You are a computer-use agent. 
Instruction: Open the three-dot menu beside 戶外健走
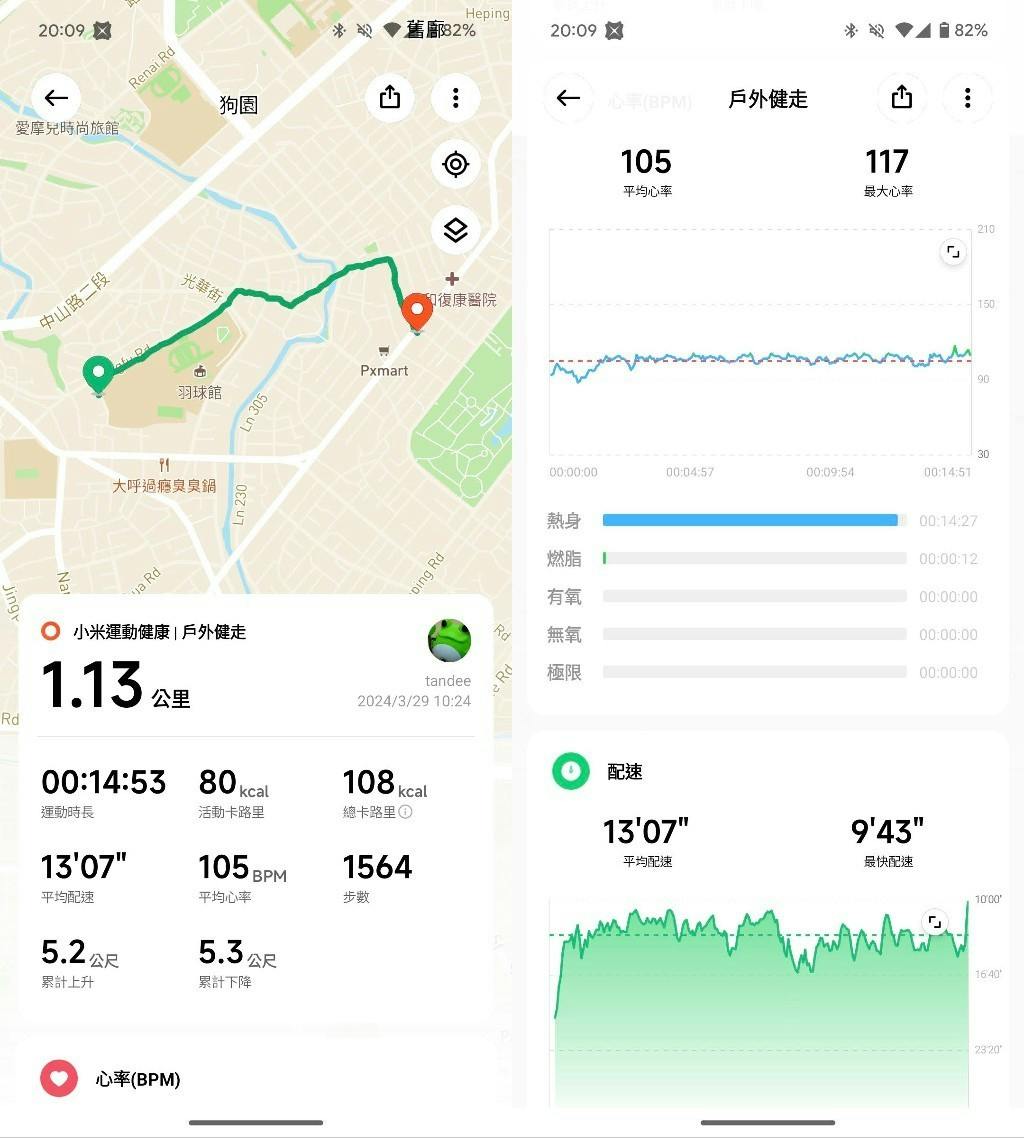[x=967, y=98]
